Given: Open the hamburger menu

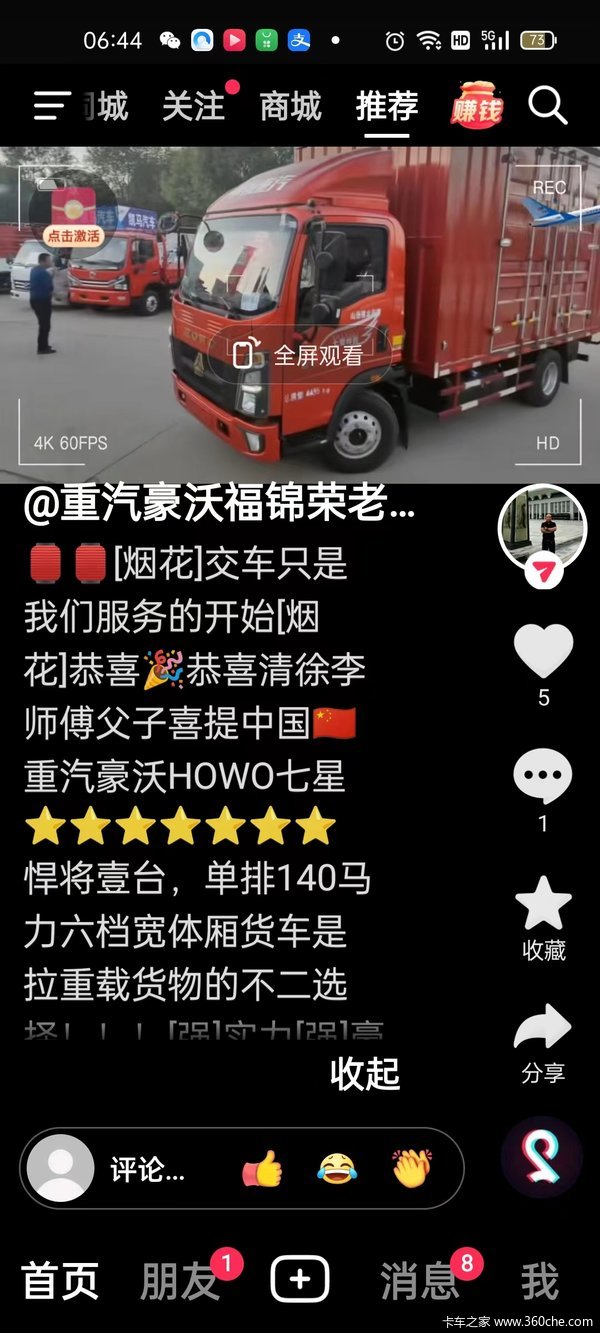Looking at the screenshot, I should pyautogui.click(x=52, y=106).
